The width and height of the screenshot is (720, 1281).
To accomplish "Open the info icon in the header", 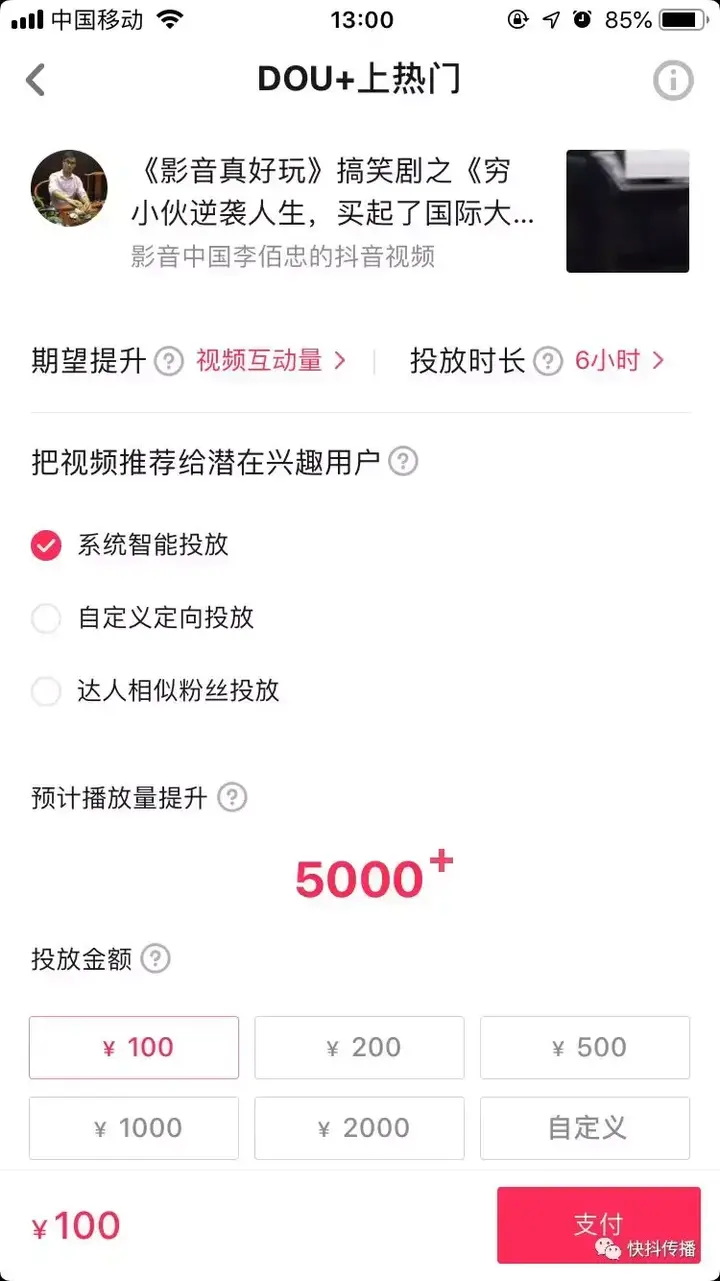I will click(673, 80).
